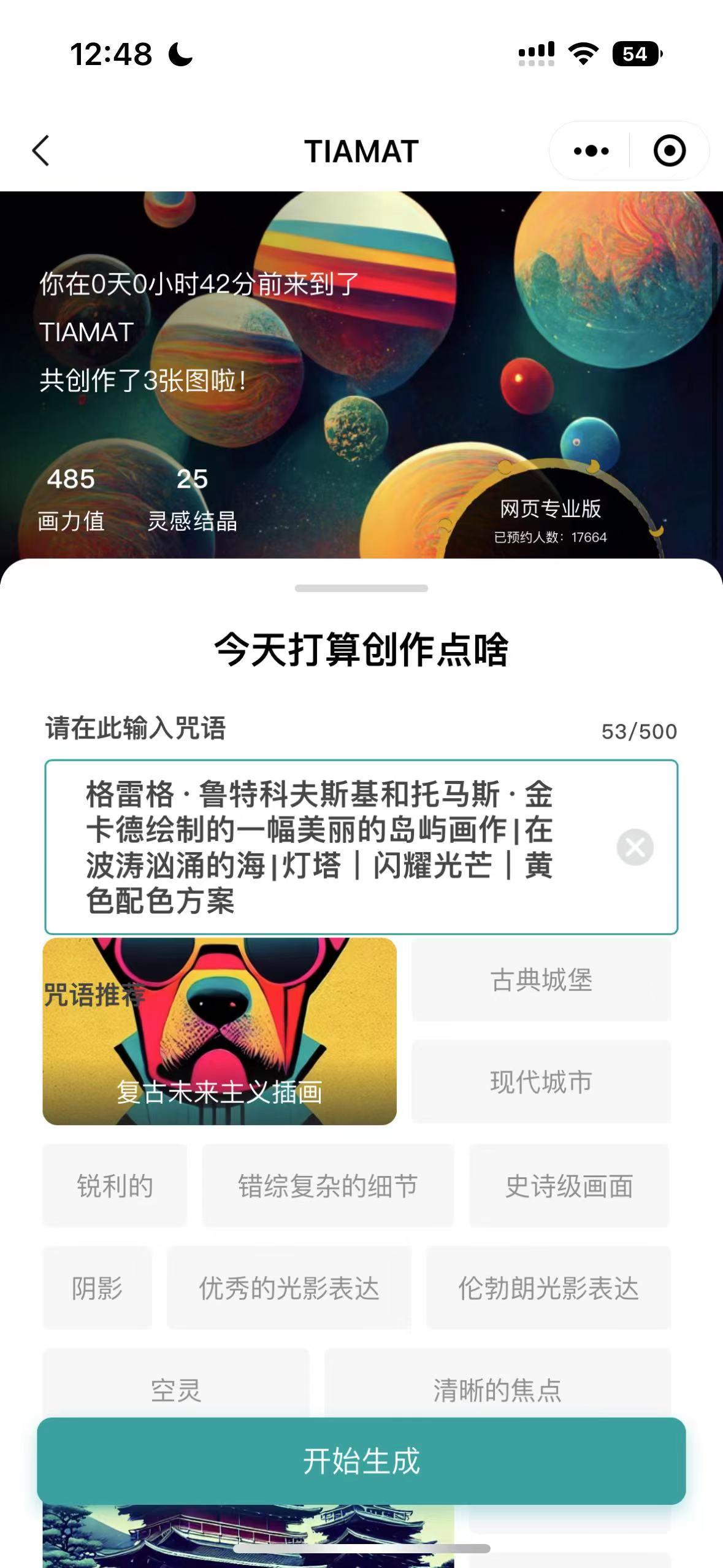Add the 古典城堡 keyword chip
The image size is (723, 1568).
click(x=541, y=980)
